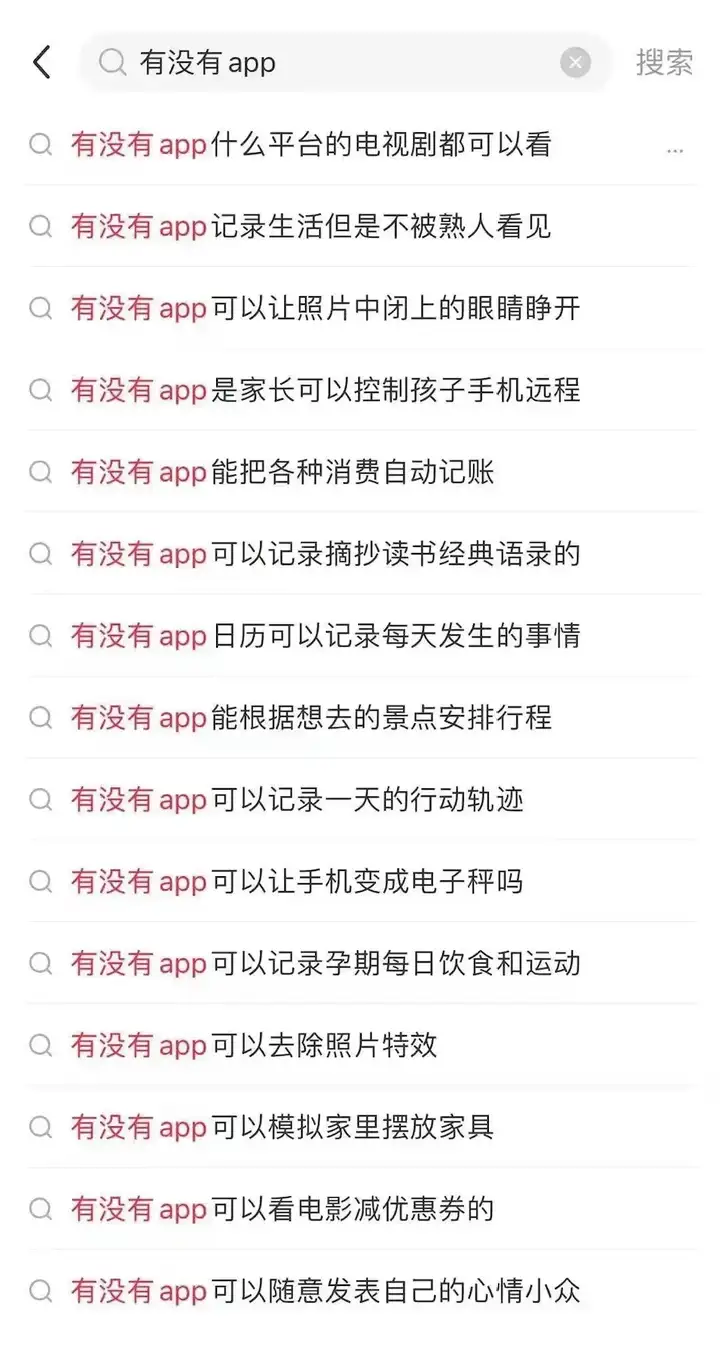Image resolution: width=720 pixels, height=1355 pixels.
Task: Clear the search text with the X icon
Action: coord(575,63)
